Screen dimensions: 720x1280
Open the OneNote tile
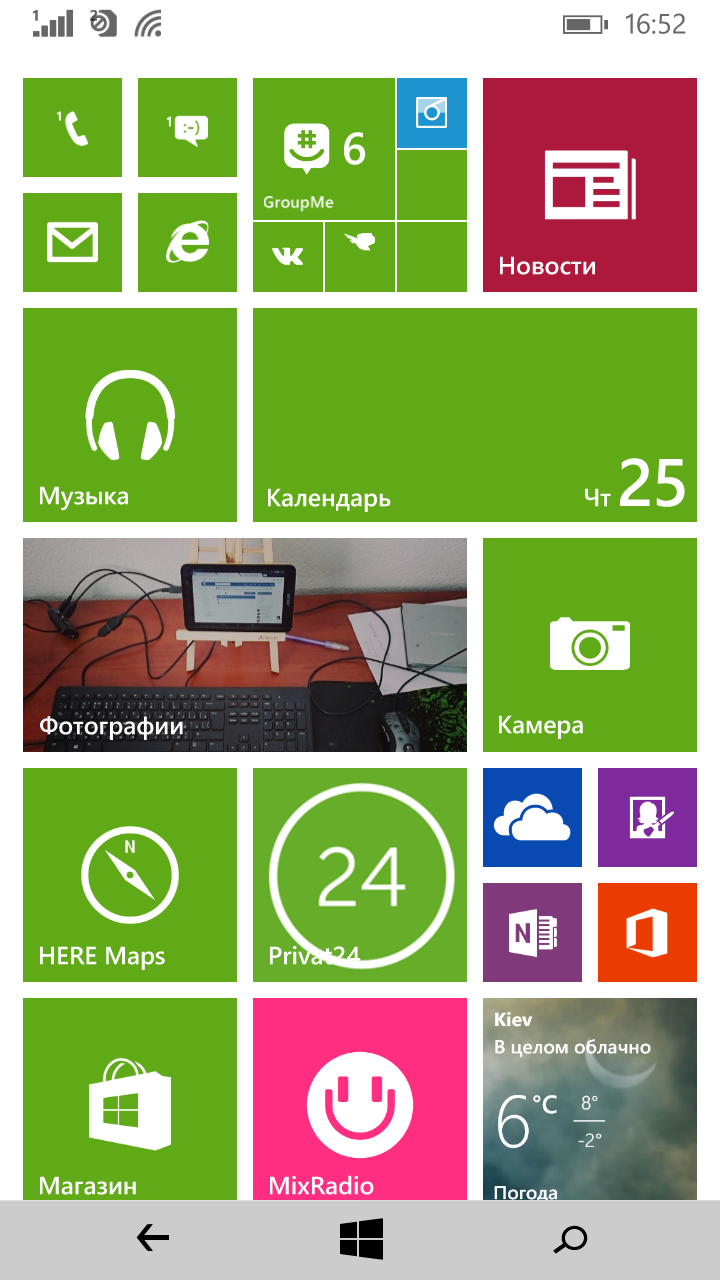pyautogui.click(x=532, y=932)
